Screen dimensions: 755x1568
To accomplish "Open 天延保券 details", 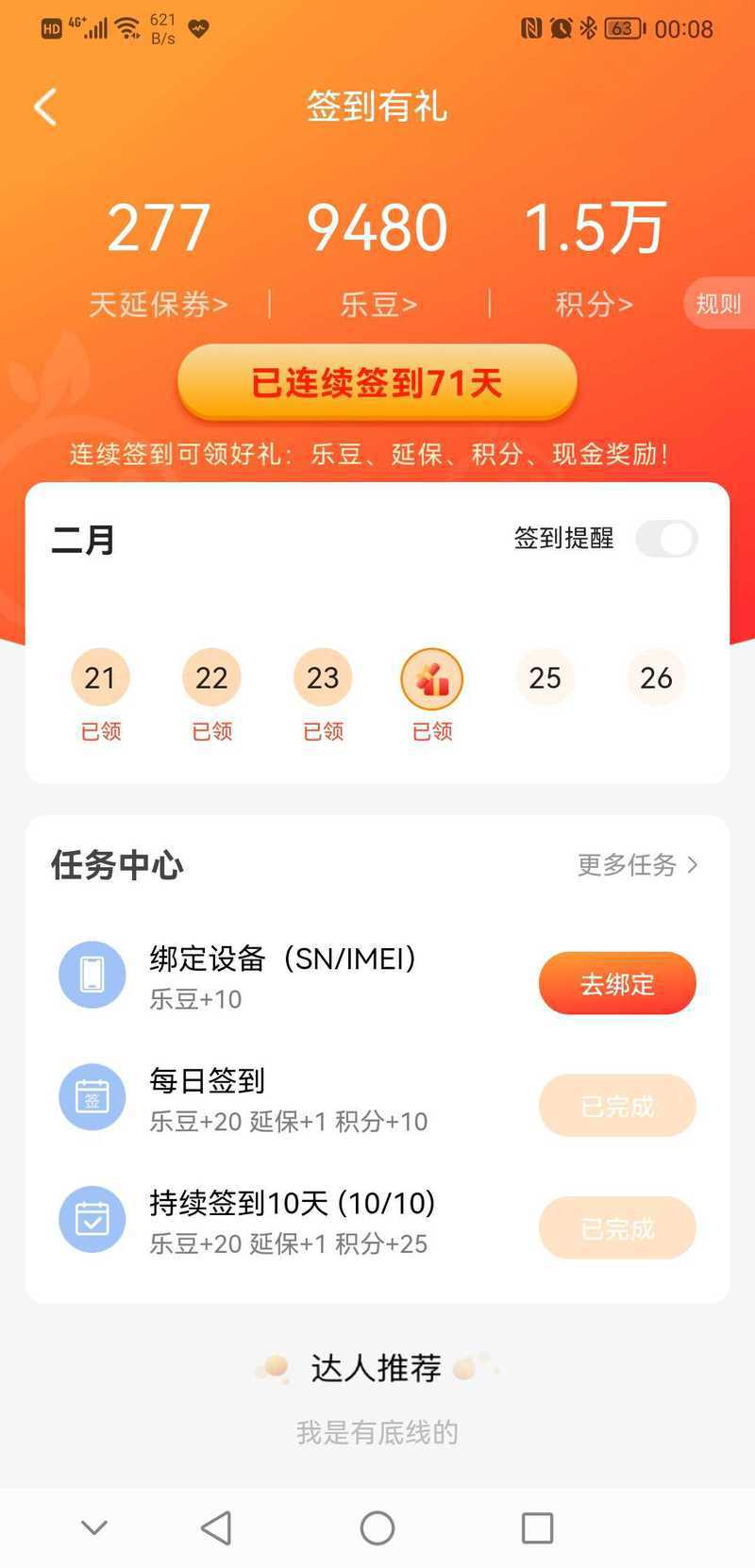I will 158,304.
